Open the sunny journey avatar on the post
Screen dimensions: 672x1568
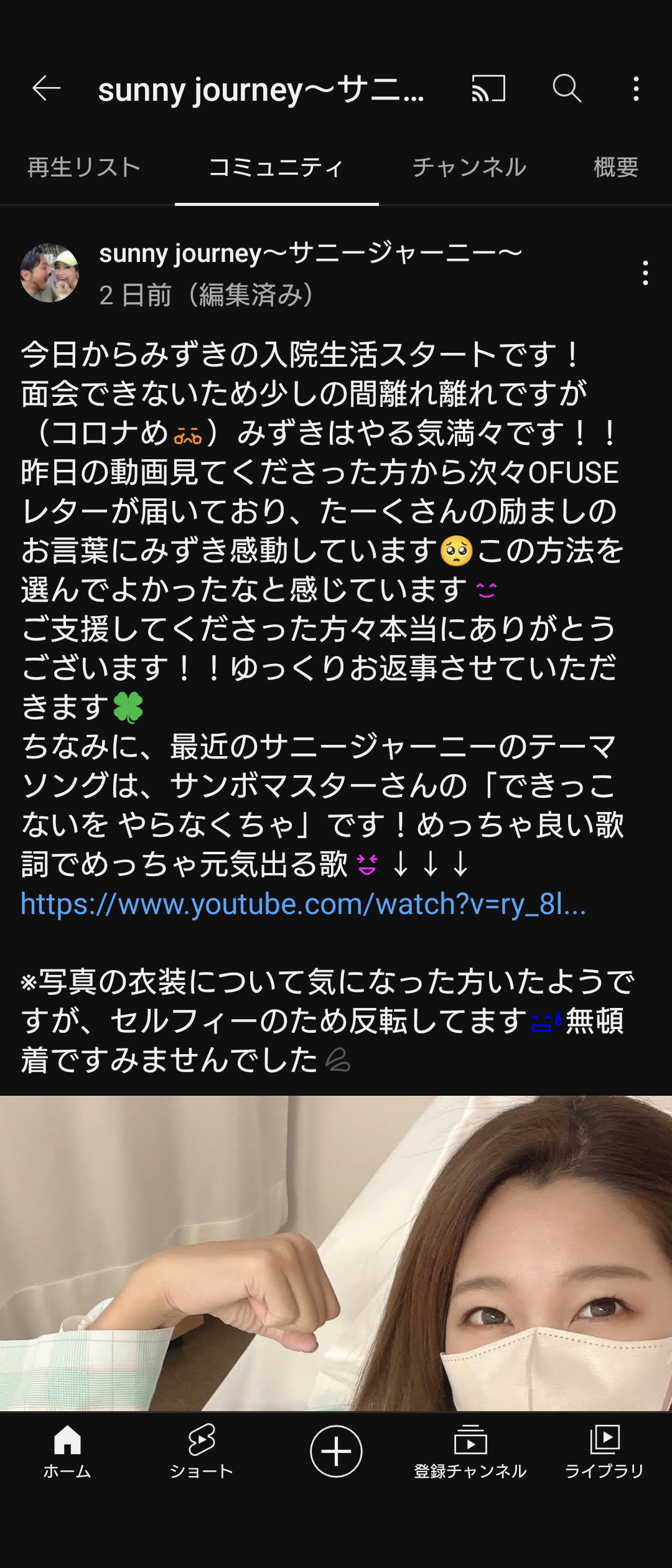click(50, 273)
